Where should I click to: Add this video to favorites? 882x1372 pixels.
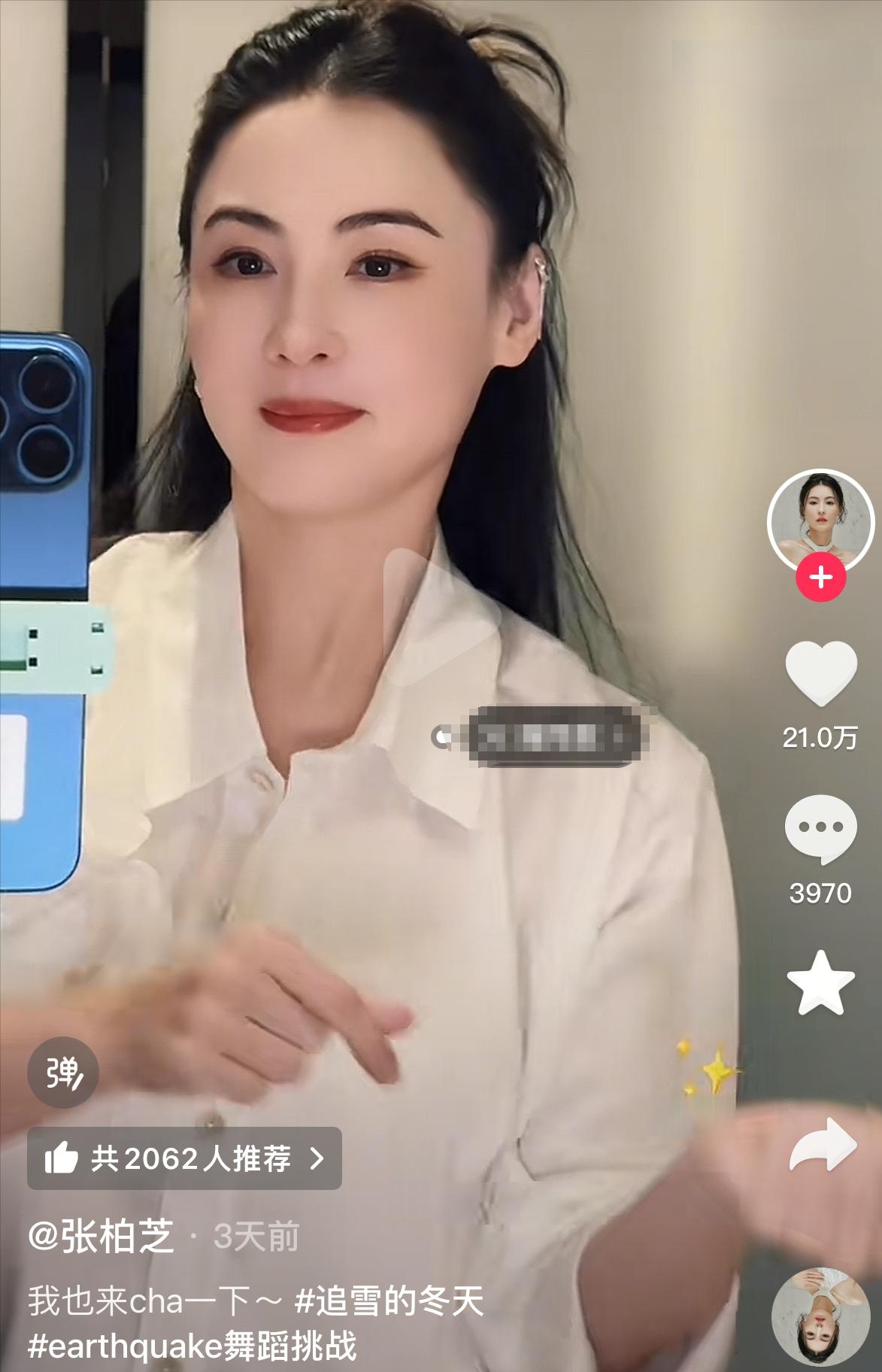click(820, 983)
